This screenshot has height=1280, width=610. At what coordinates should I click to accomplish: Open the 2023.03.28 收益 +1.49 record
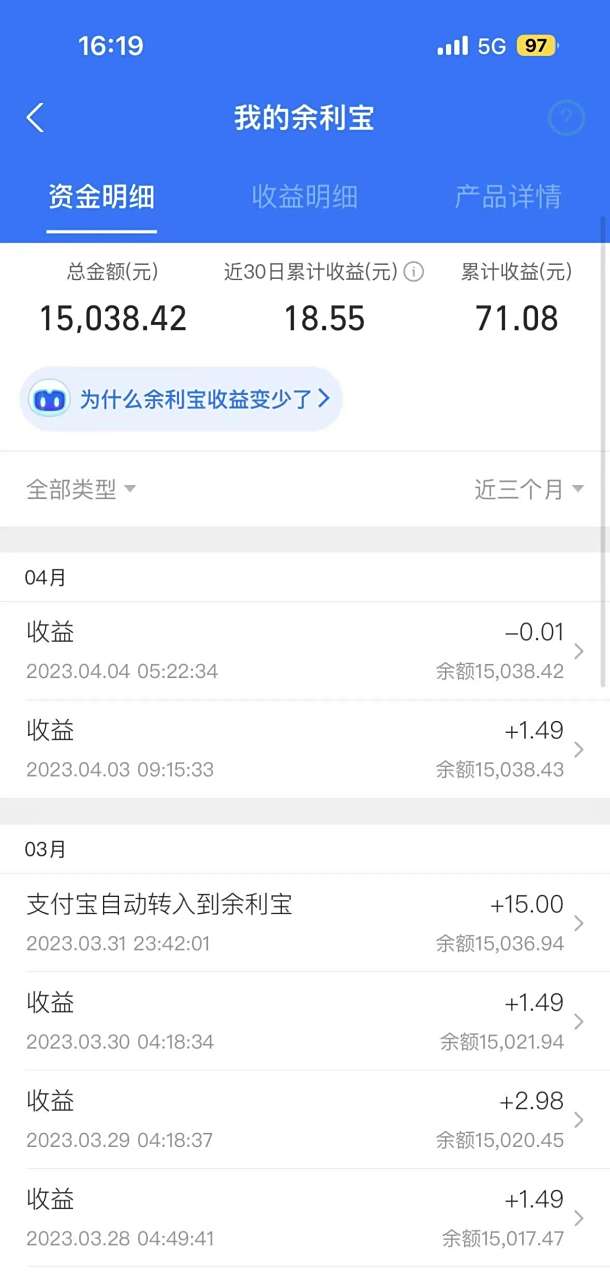pyautogui.click(x=304, y=1217)
